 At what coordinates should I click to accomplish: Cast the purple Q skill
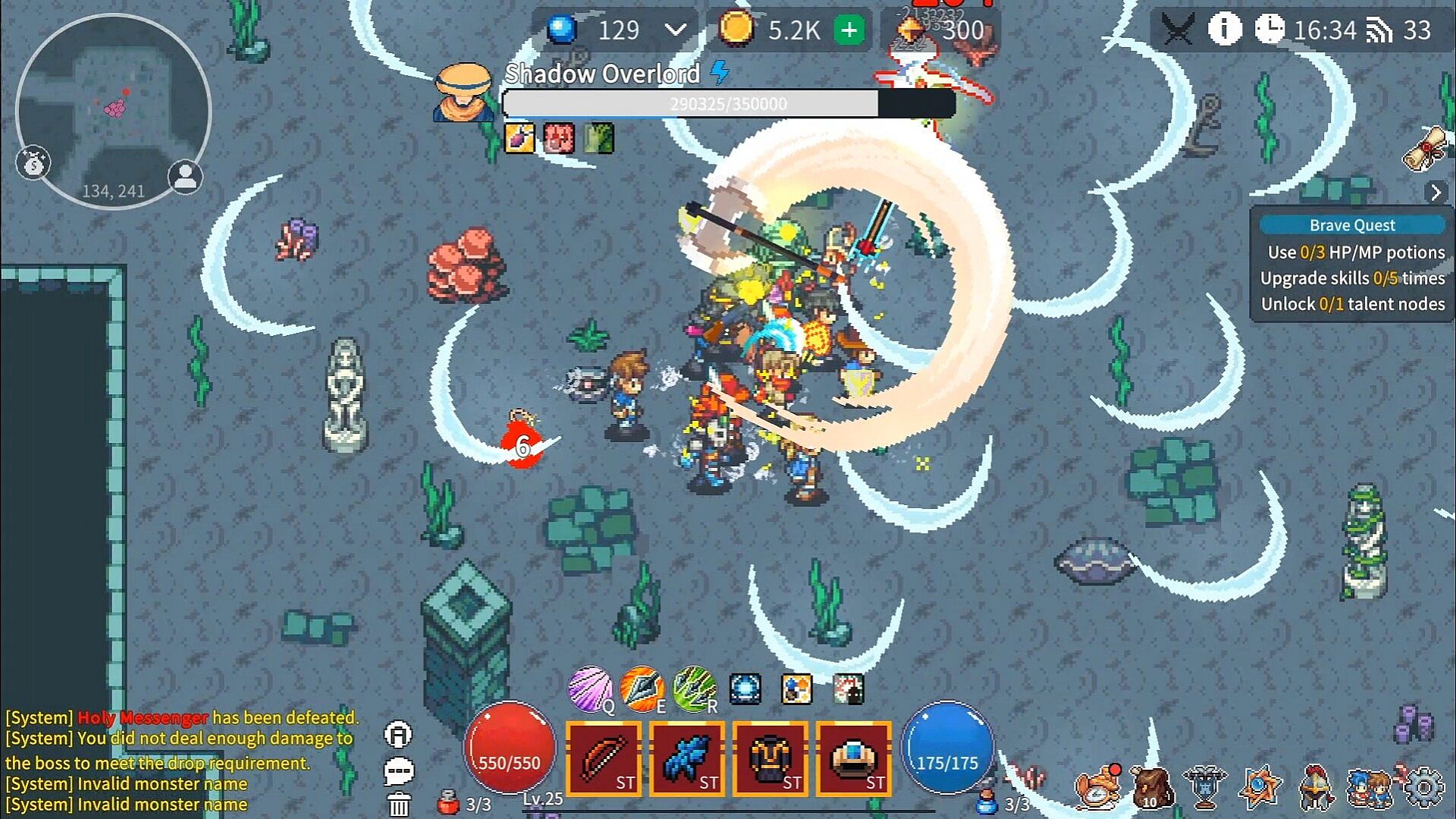click(x=590, y=689)
